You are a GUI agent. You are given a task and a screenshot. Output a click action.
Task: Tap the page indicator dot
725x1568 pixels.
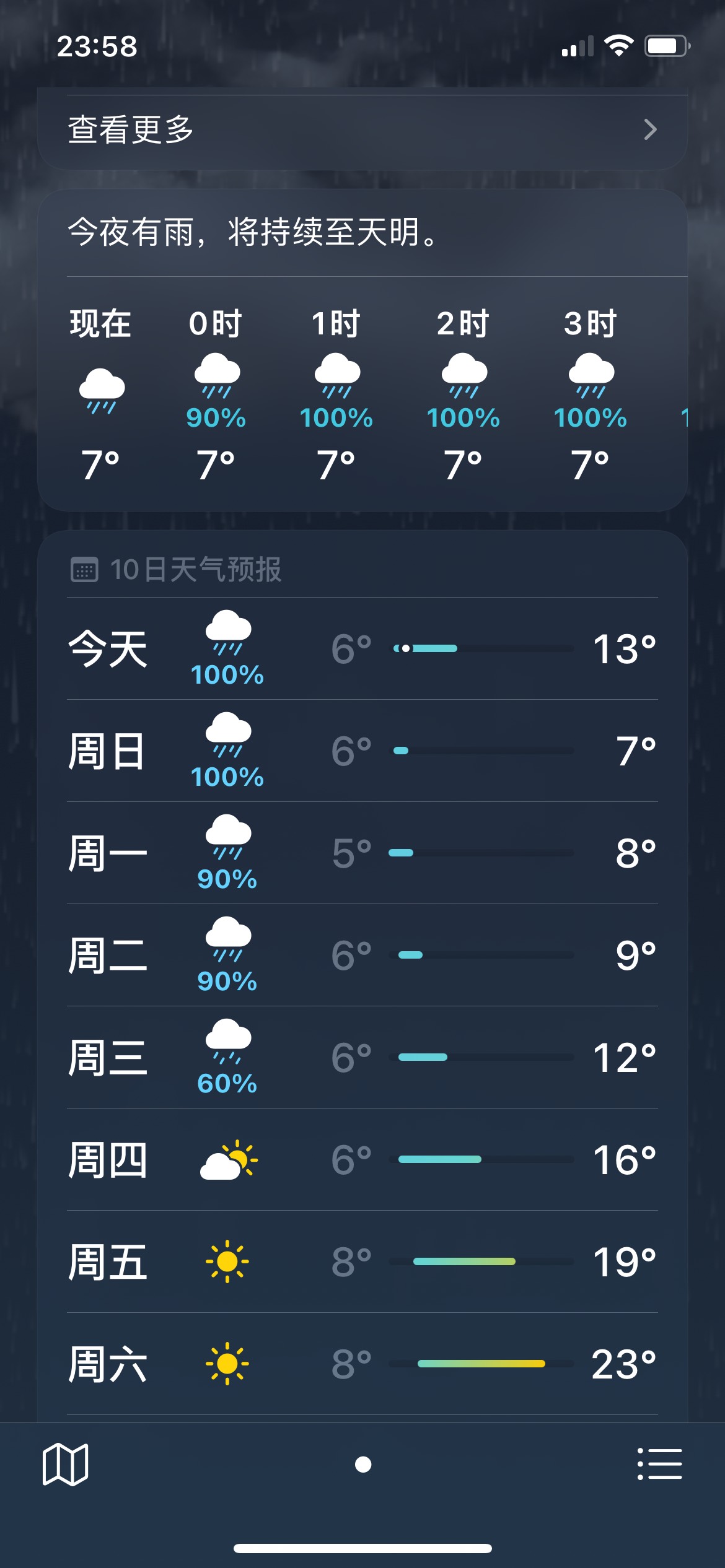(363, 1465)
